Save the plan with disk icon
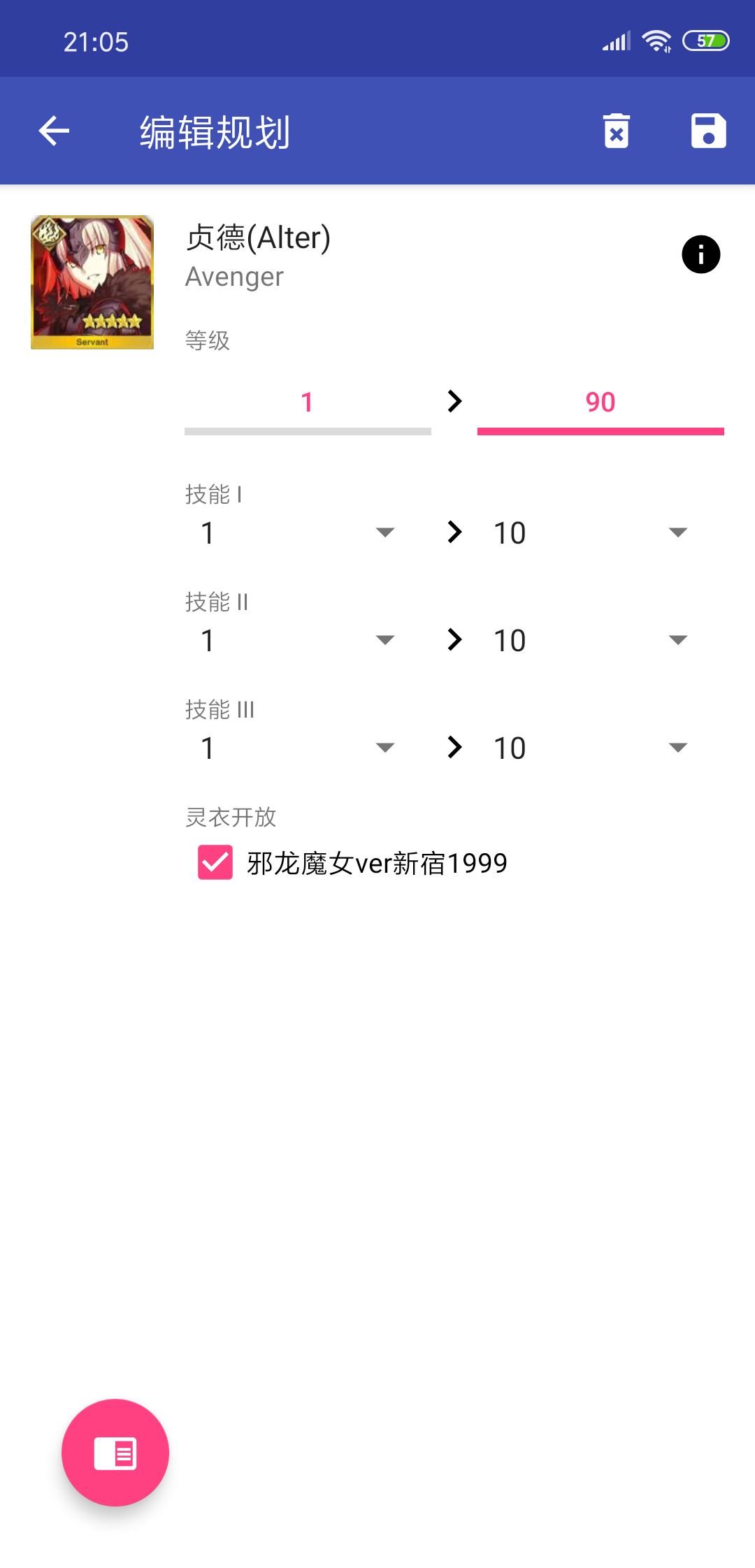 tap(708, 131)
